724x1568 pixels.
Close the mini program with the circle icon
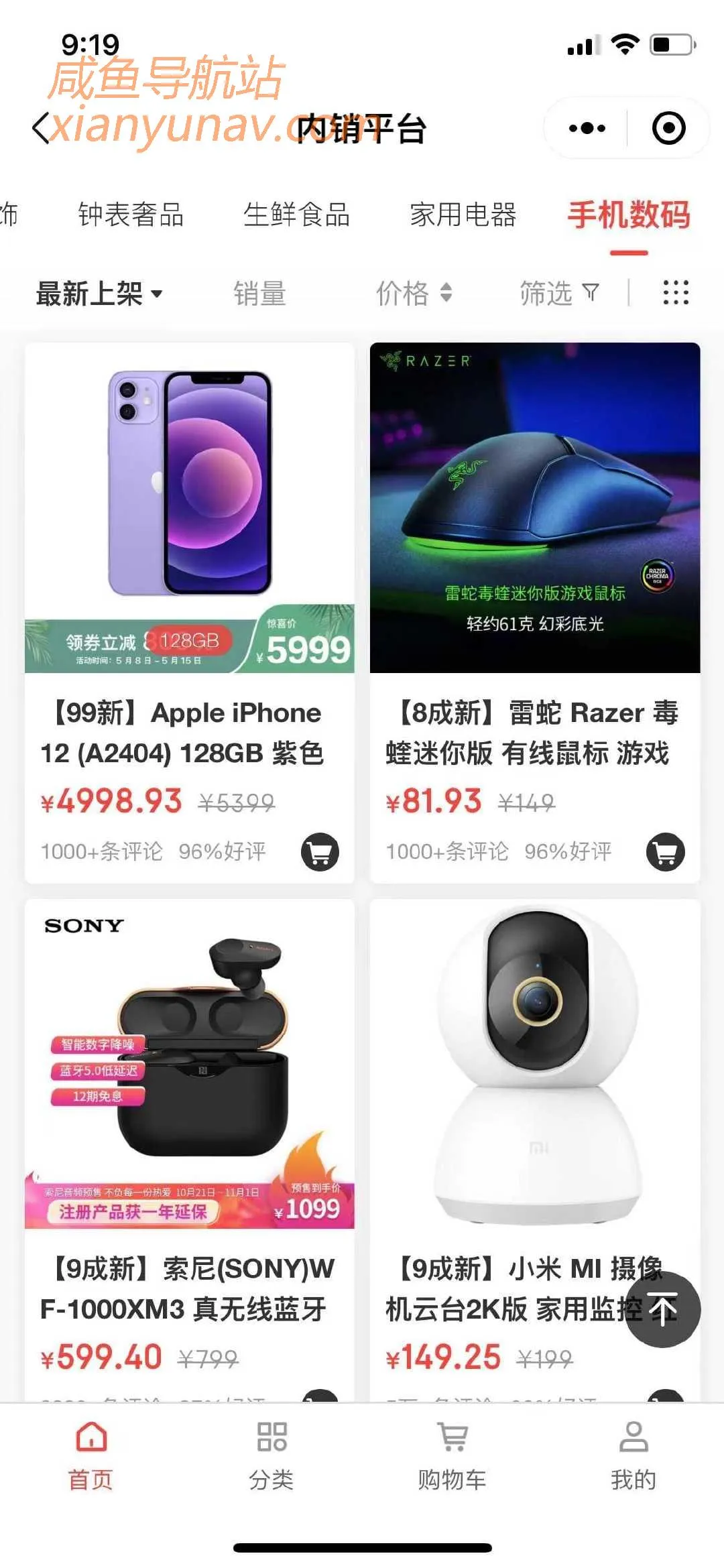[668, 128]
